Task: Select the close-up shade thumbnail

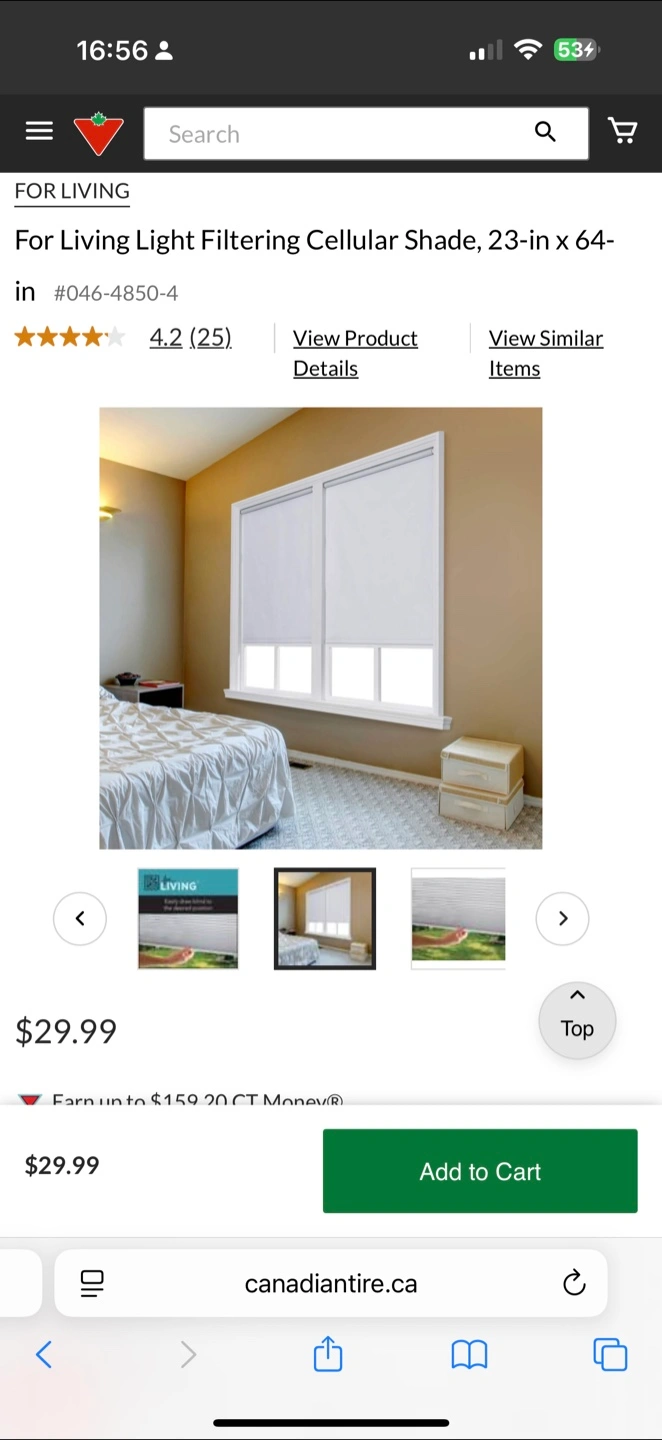Action: tap(458, 918)
